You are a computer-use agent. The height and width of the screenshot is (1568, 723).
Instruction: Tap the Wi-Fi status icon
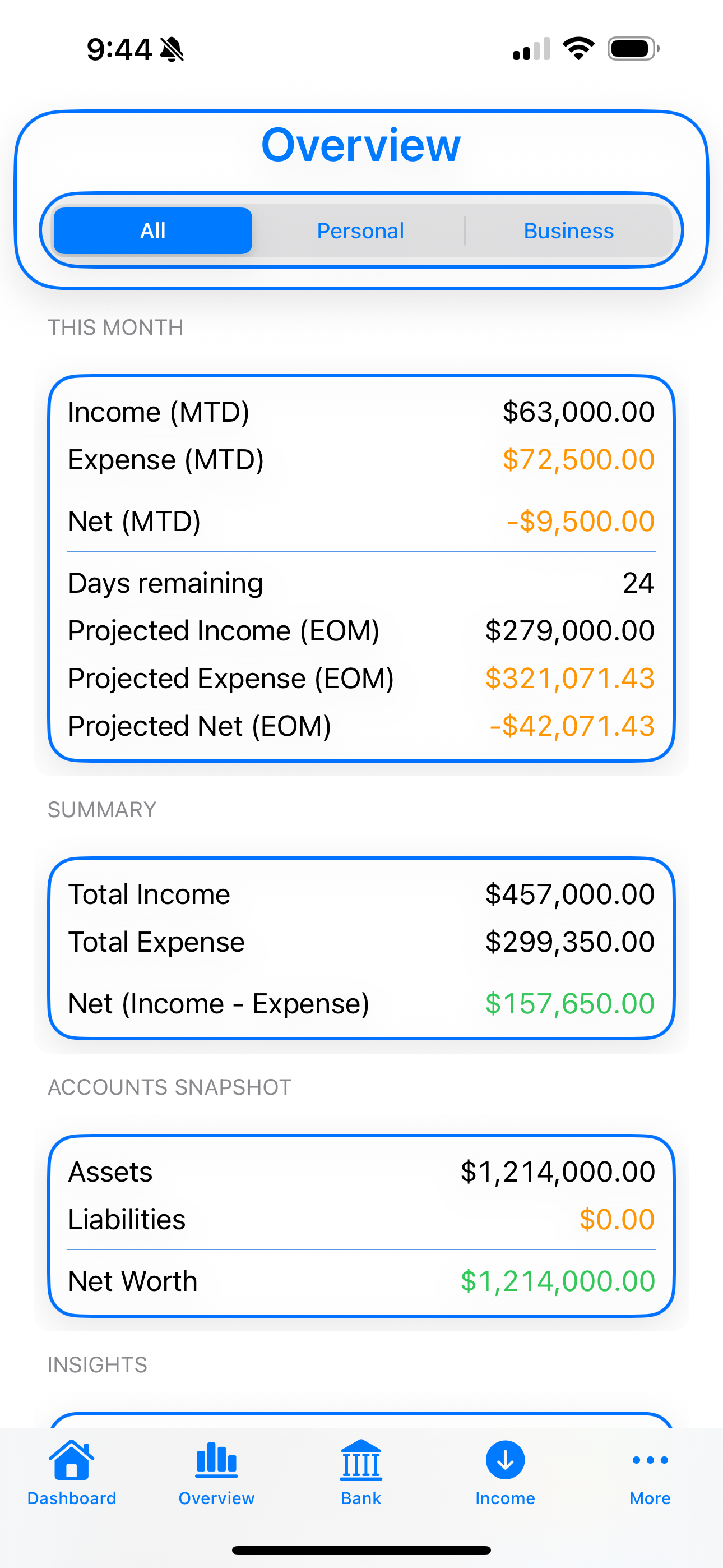coord(579,50)
